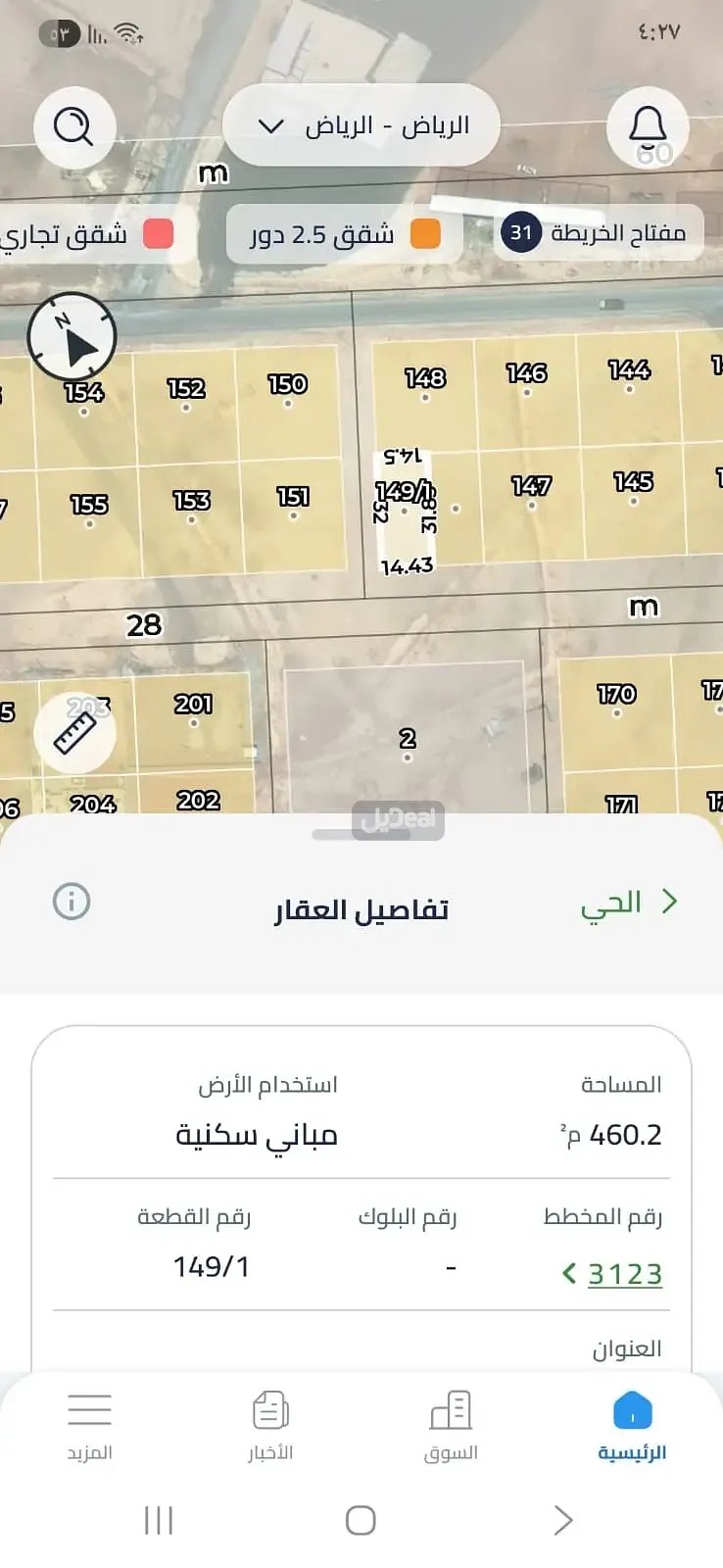
Task: Open مفتاح الخريطة map legend
Action: 598,233
